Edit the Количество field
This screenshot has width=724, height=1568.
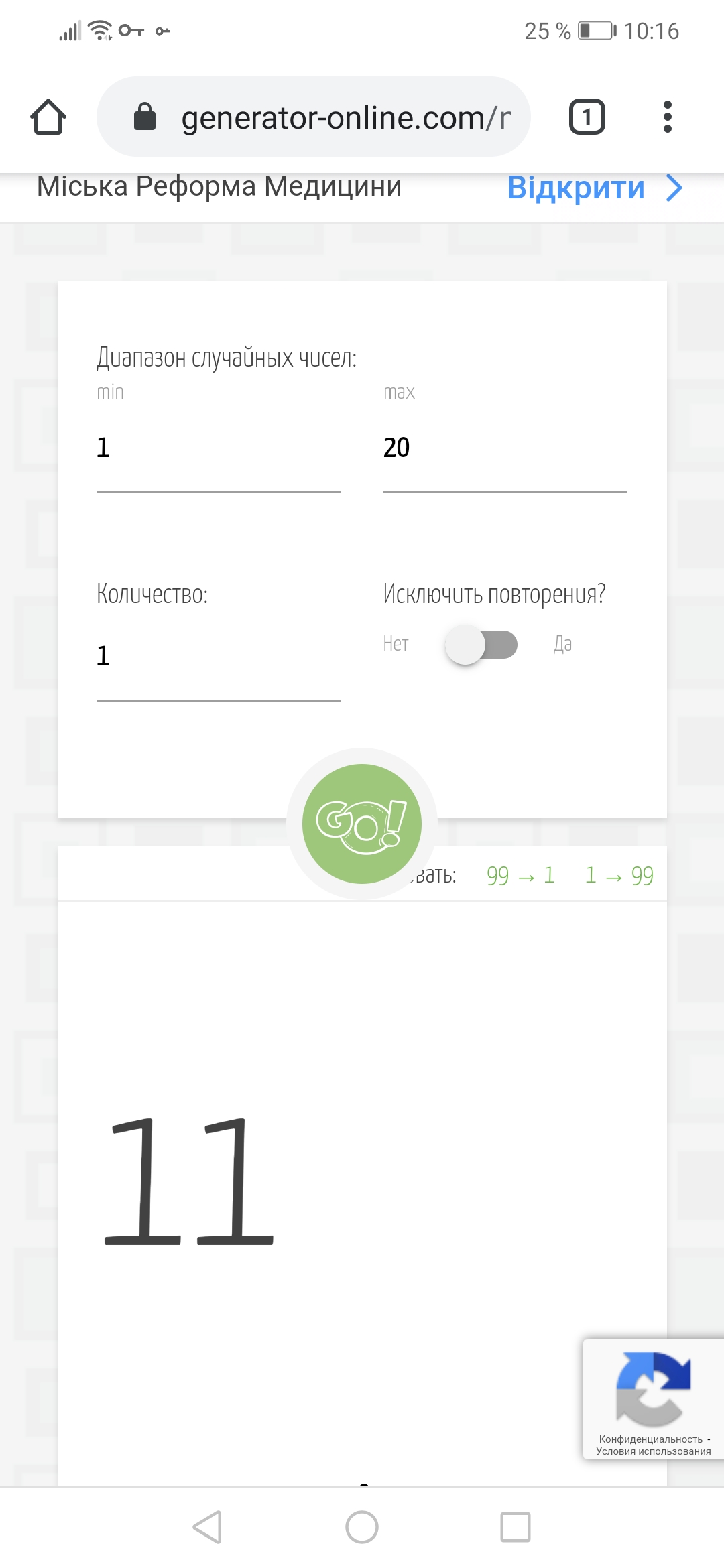pyautogui.click(x=219, y=657)
